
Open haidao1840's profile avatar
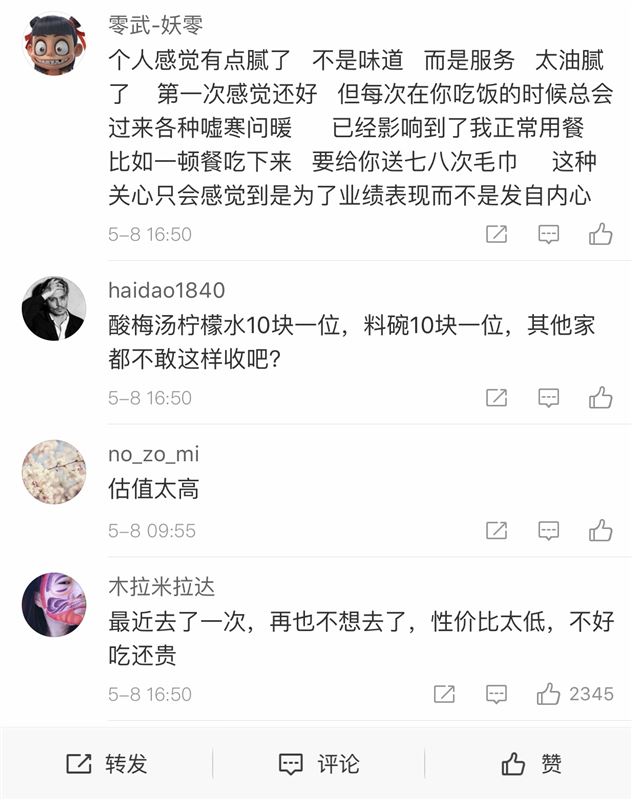click(54, 308)
